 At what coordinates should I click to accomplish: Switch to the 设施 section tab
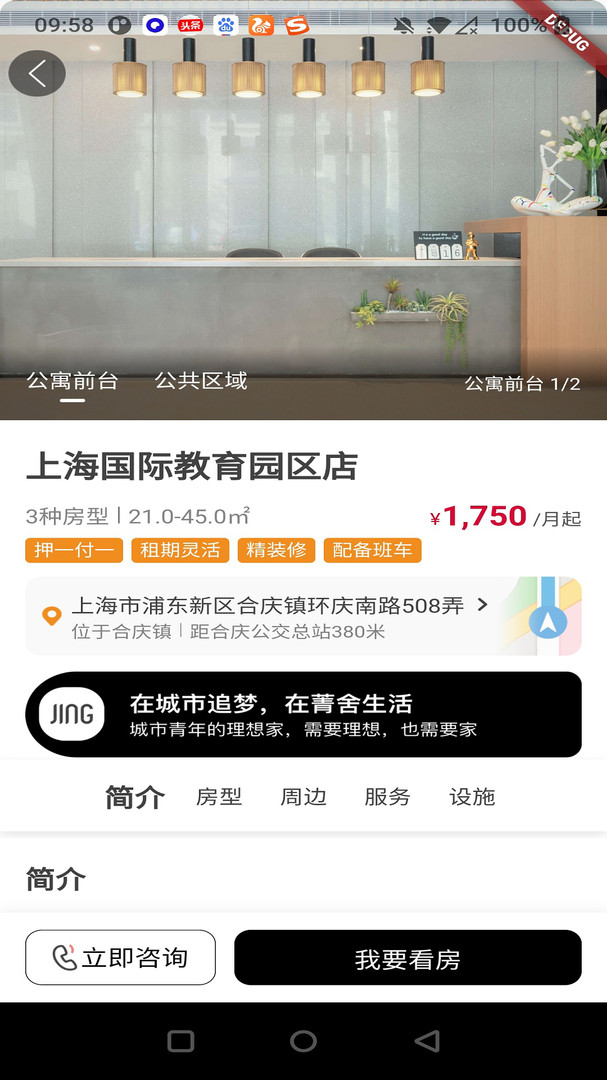pyautogui.click(x=472, y=797)
